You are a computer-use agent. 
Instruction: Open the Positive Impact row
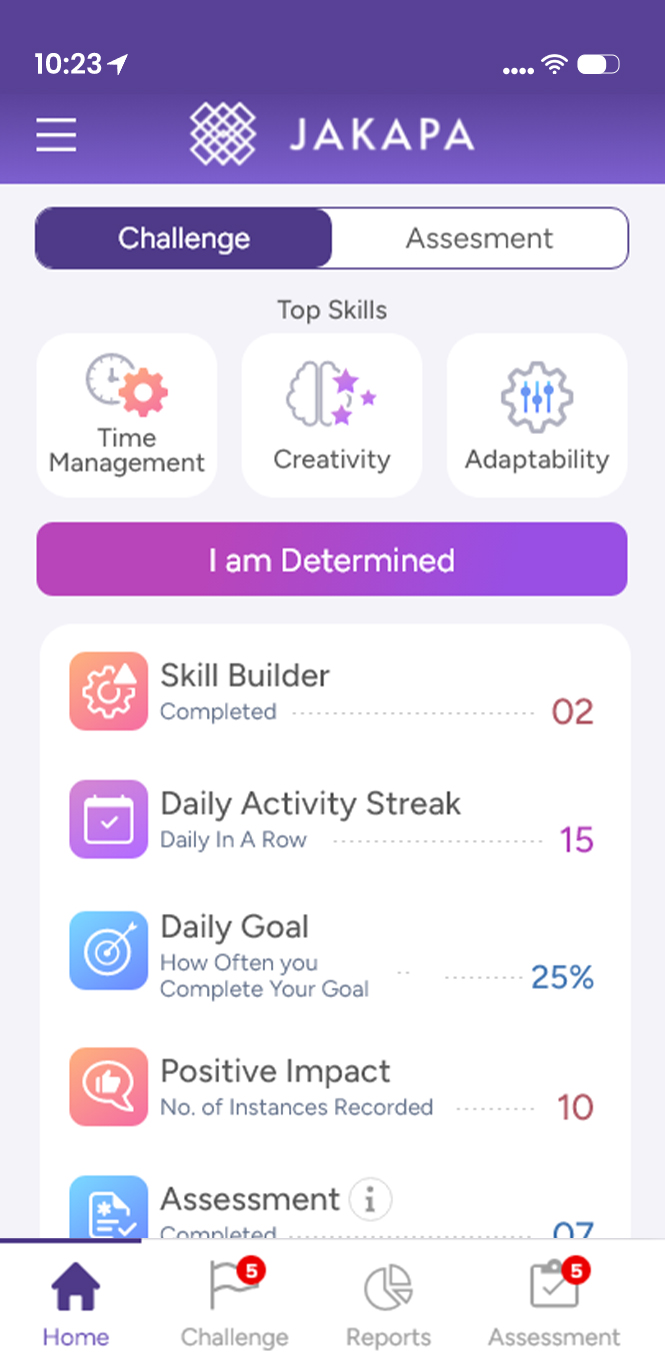tap(332, 1087)
